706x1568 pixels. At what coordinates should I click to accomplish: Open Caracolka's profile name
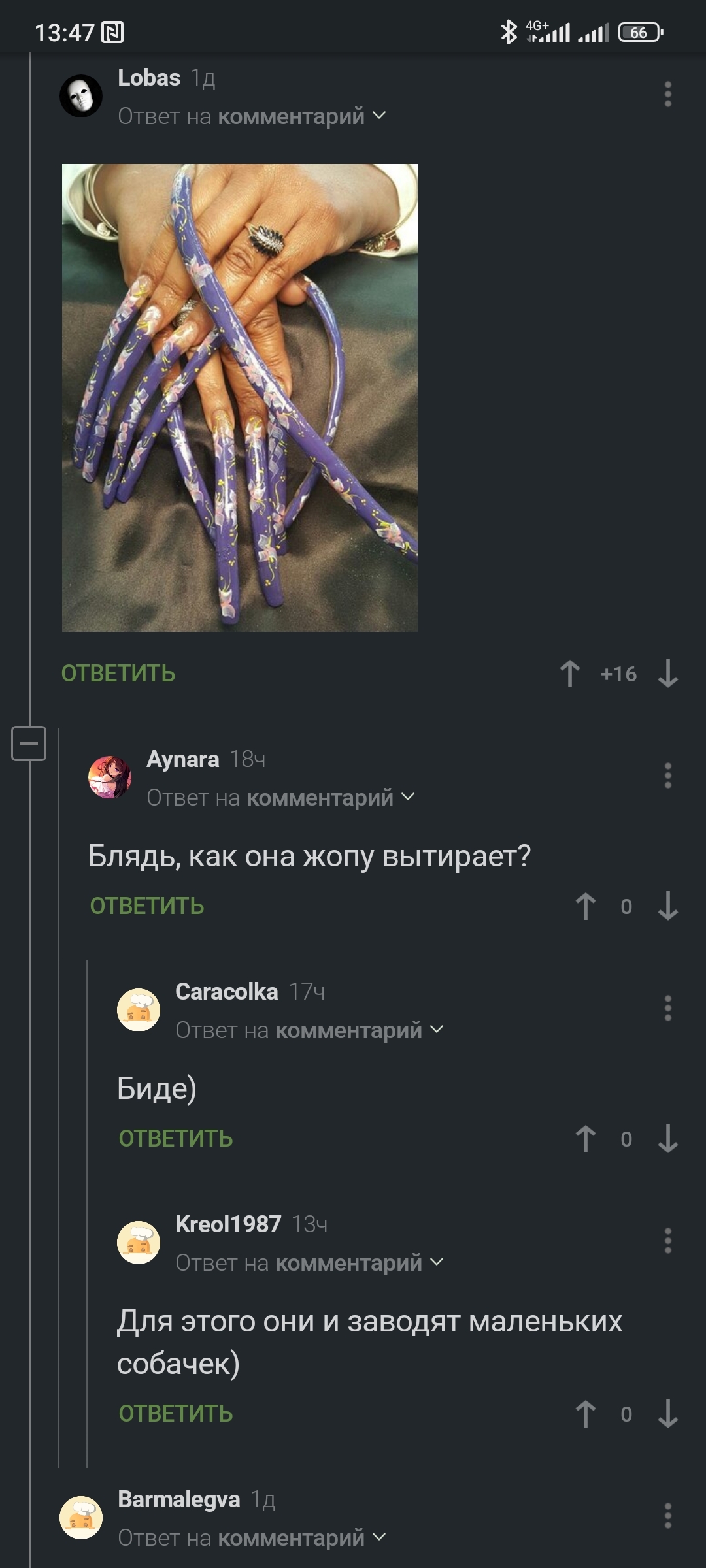point(226,992)
